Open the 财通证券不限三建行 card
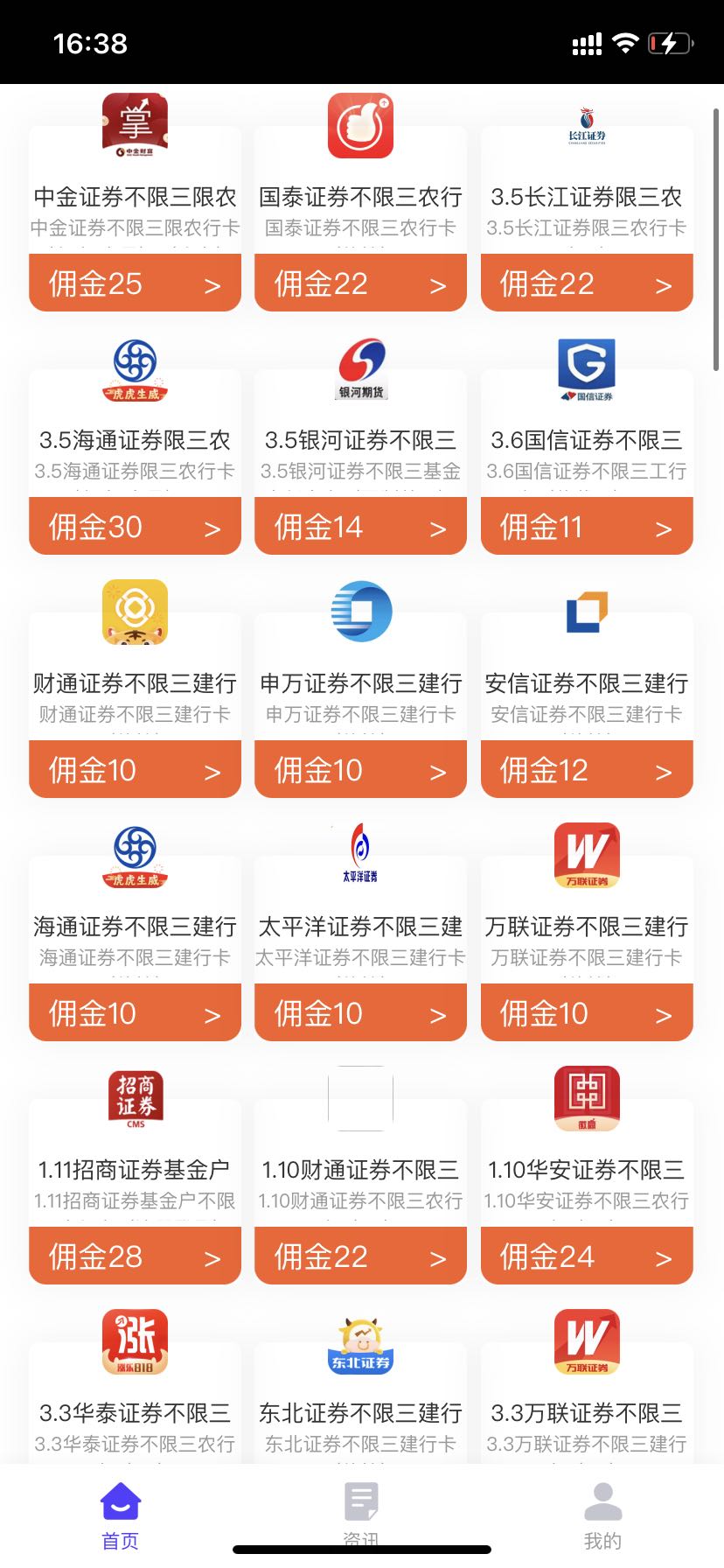 coord(135,684)
